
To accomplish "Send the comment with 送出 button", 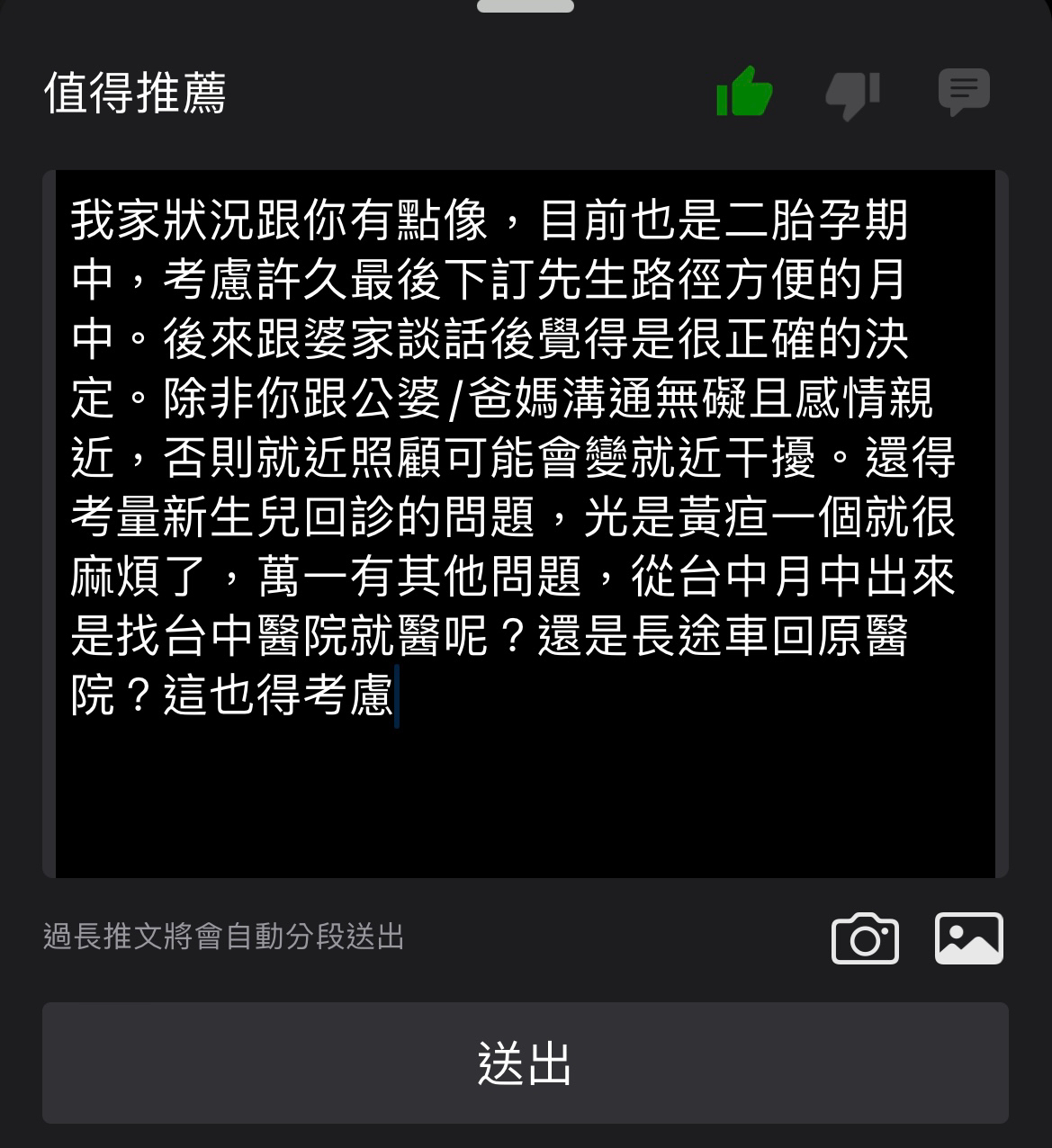I will (525, 1063).
